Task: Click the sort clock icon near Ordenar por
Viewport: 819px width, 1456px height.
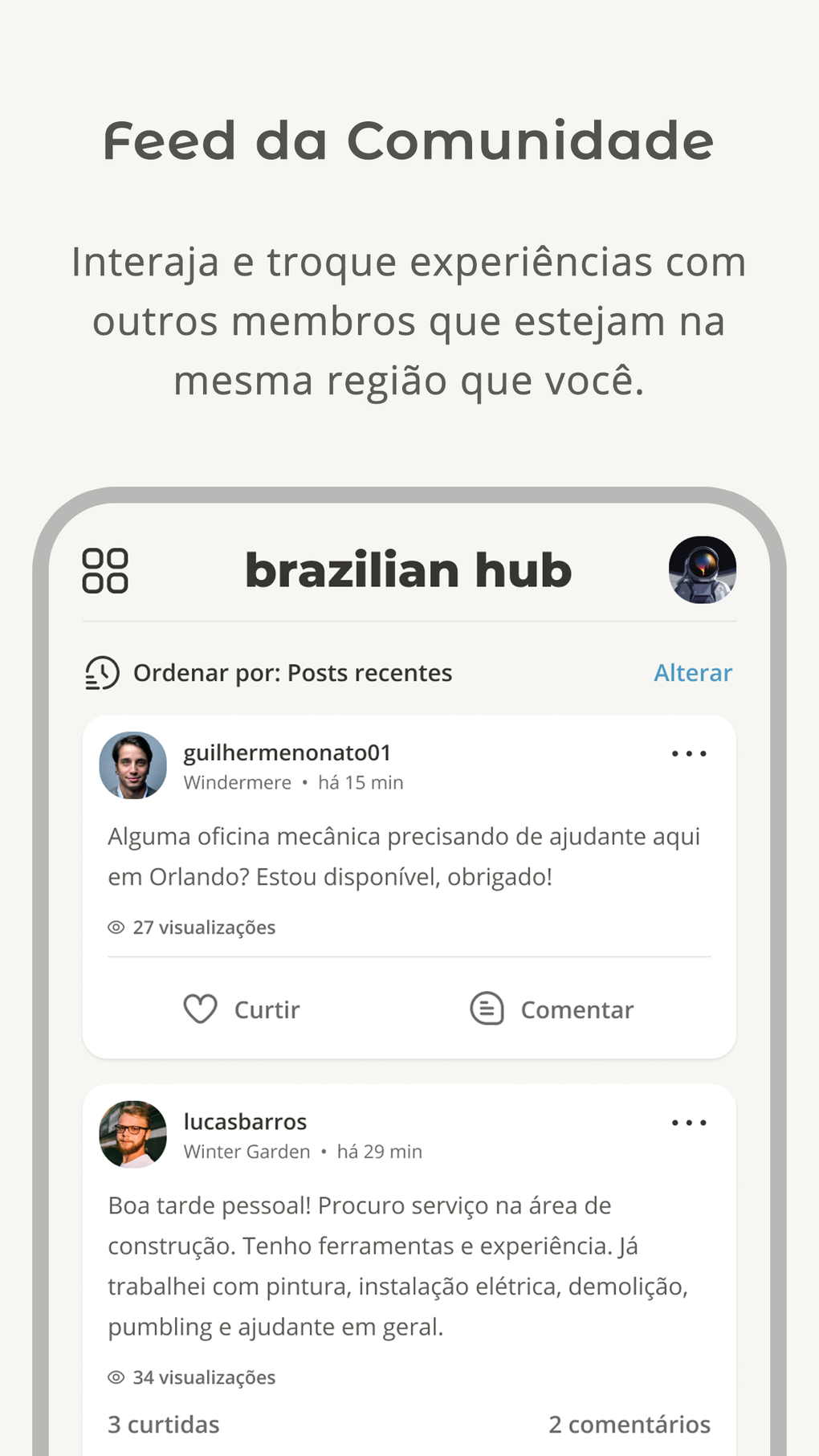Action: pyautogui.click(x=101, y=673)
